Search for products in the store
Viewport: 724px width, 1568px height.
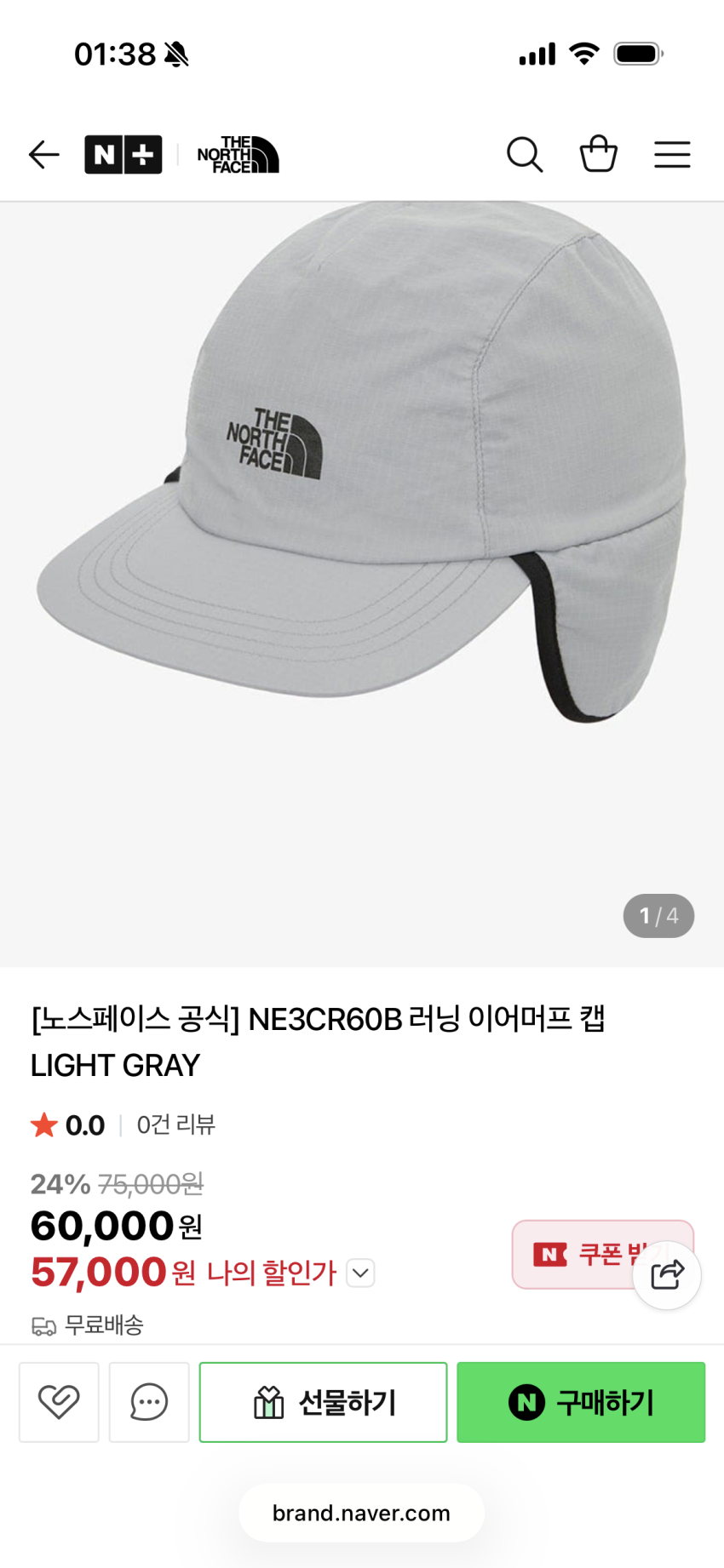coord(524,155)
